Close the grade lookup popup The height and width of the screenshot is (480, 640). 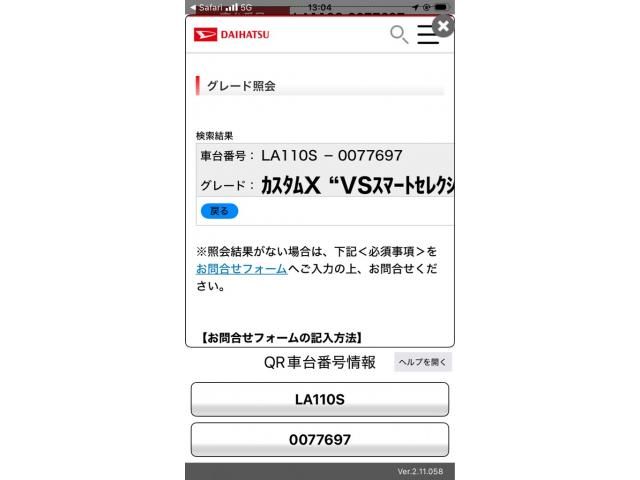point(443,27)
